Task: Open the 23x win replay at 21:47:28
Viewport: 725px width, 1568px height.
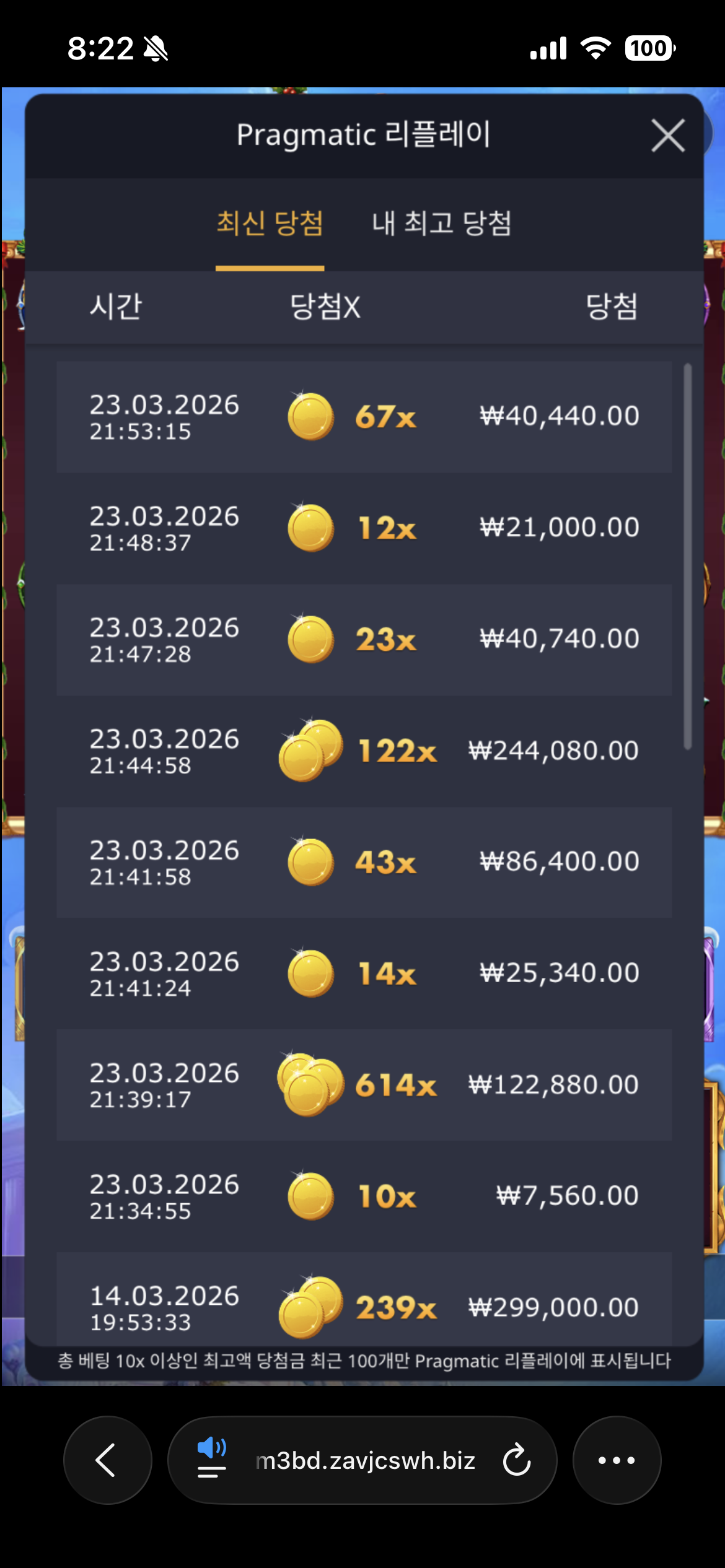Action: pyautogui.click(x=364, y=640)
